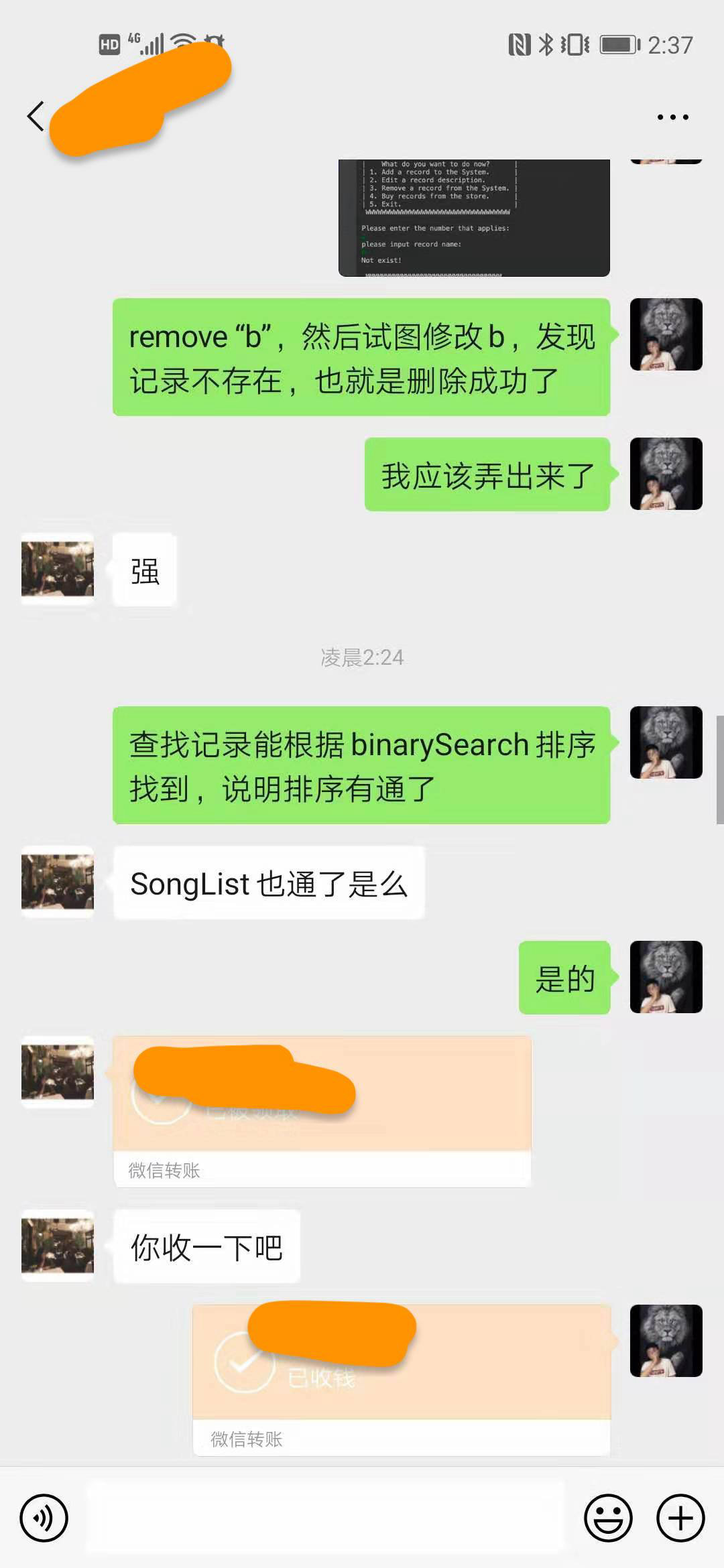
Task: Open the plus attachments menu
Action: (x=680, y=1517)
